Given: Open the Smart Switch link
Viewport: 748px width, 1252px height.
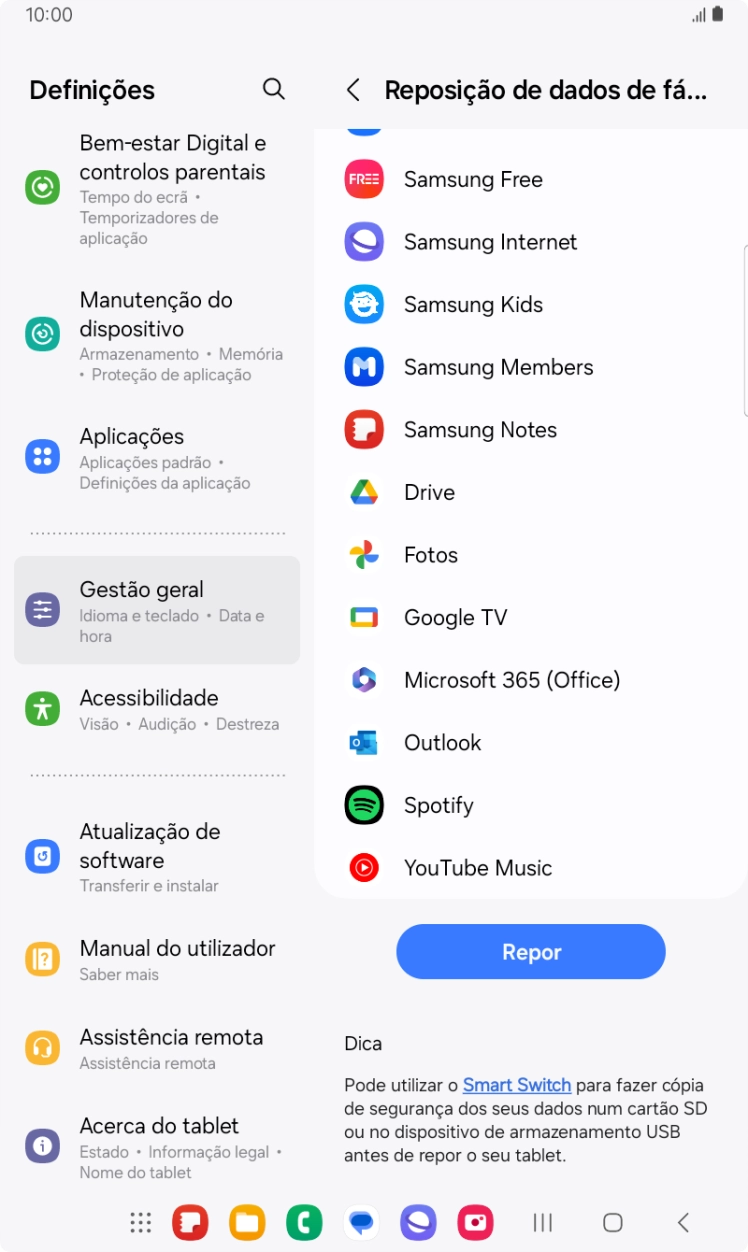Looking at the screenshot, I should click(x=516, y=1085).
